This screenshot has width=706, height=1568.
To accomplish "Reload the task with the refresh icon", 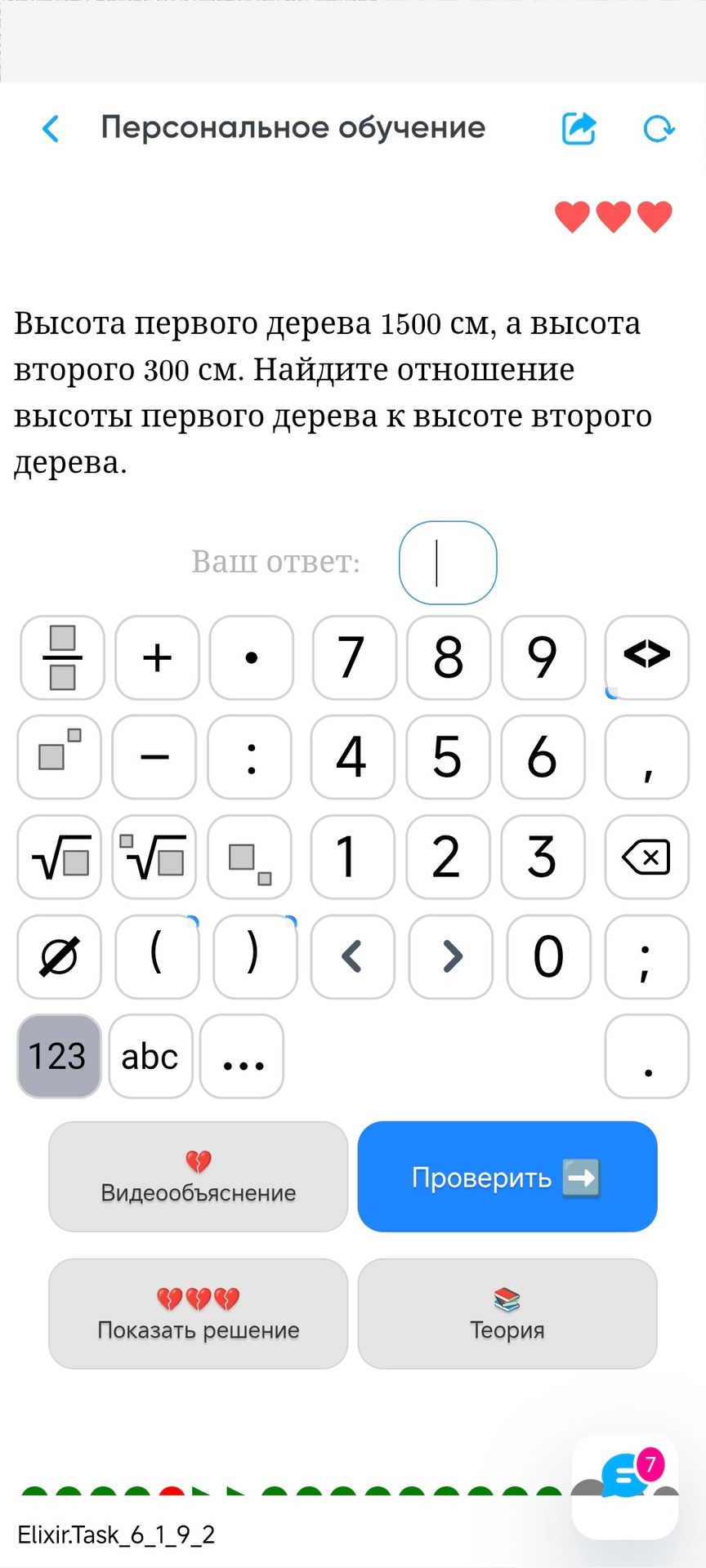I will point(659,128).
